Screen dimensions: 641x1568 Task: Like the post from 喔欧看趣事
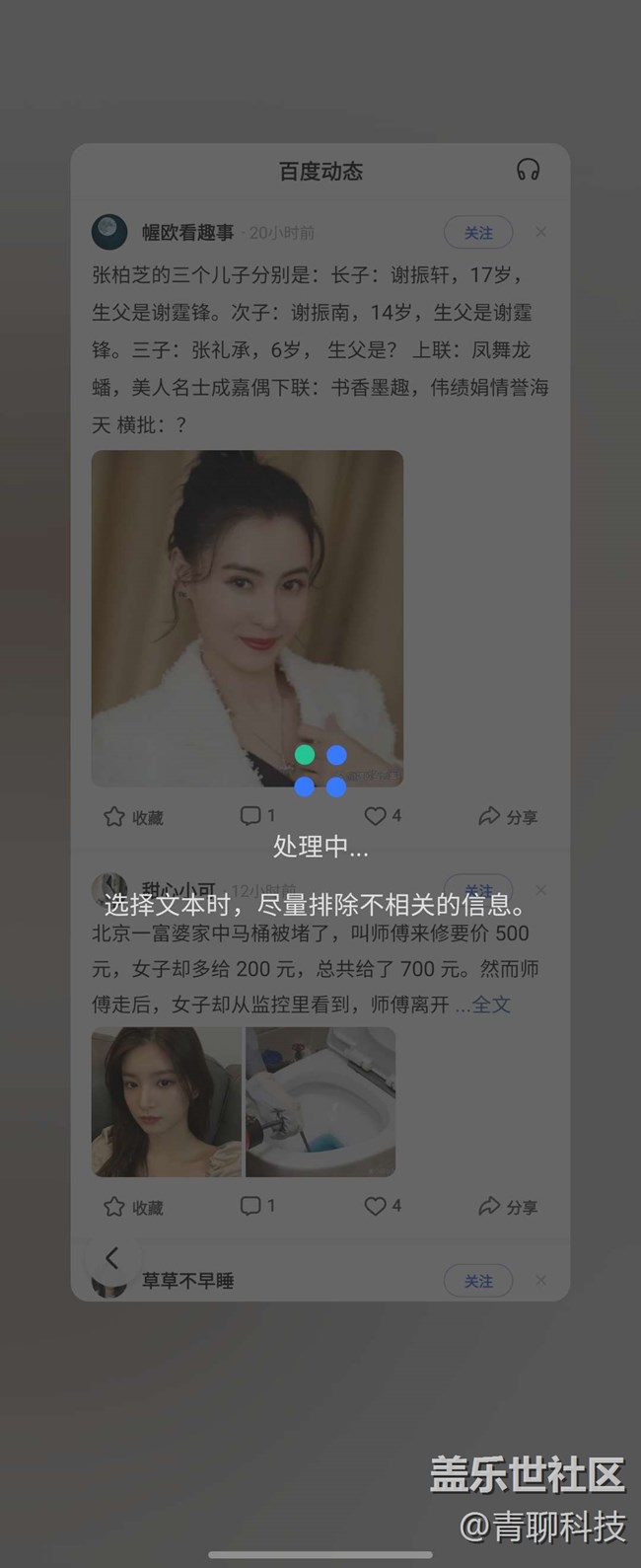click(383, 816)
